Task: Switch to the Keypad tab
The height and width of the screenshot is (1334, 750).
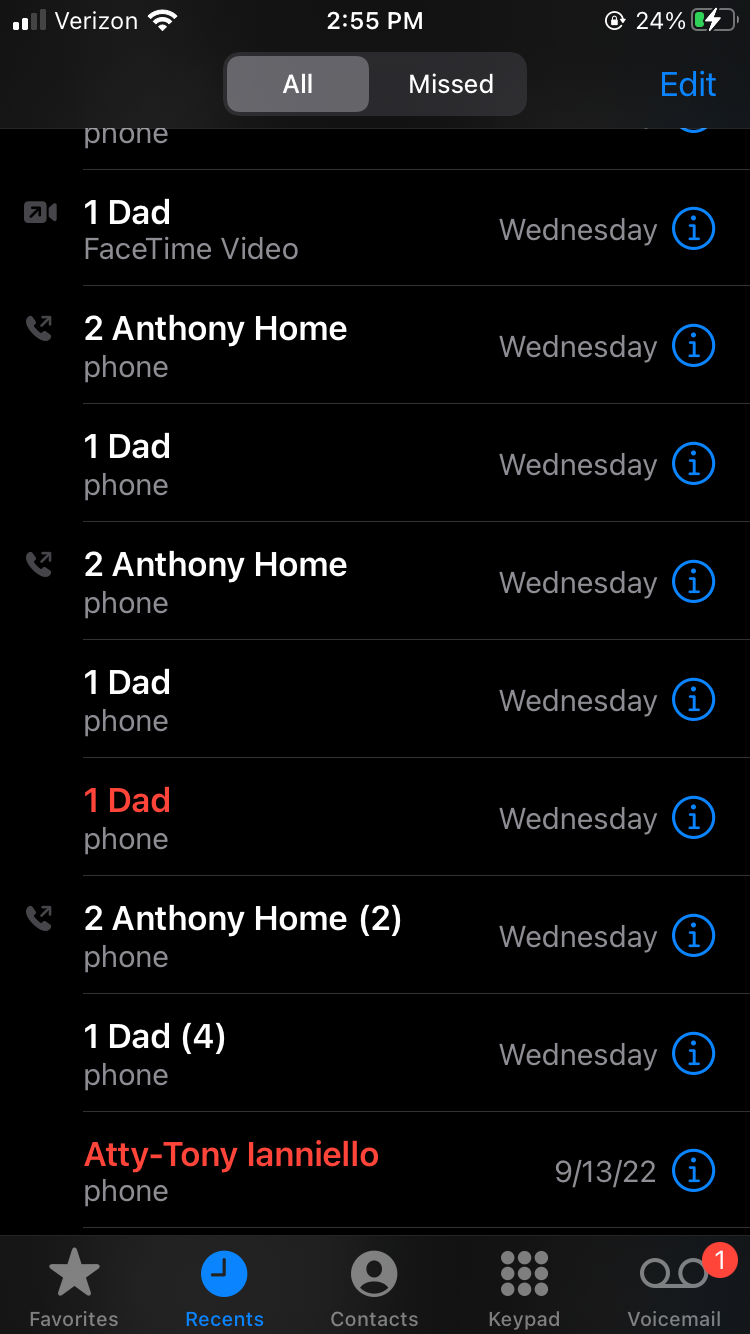Action: (x=524, y=1287)
